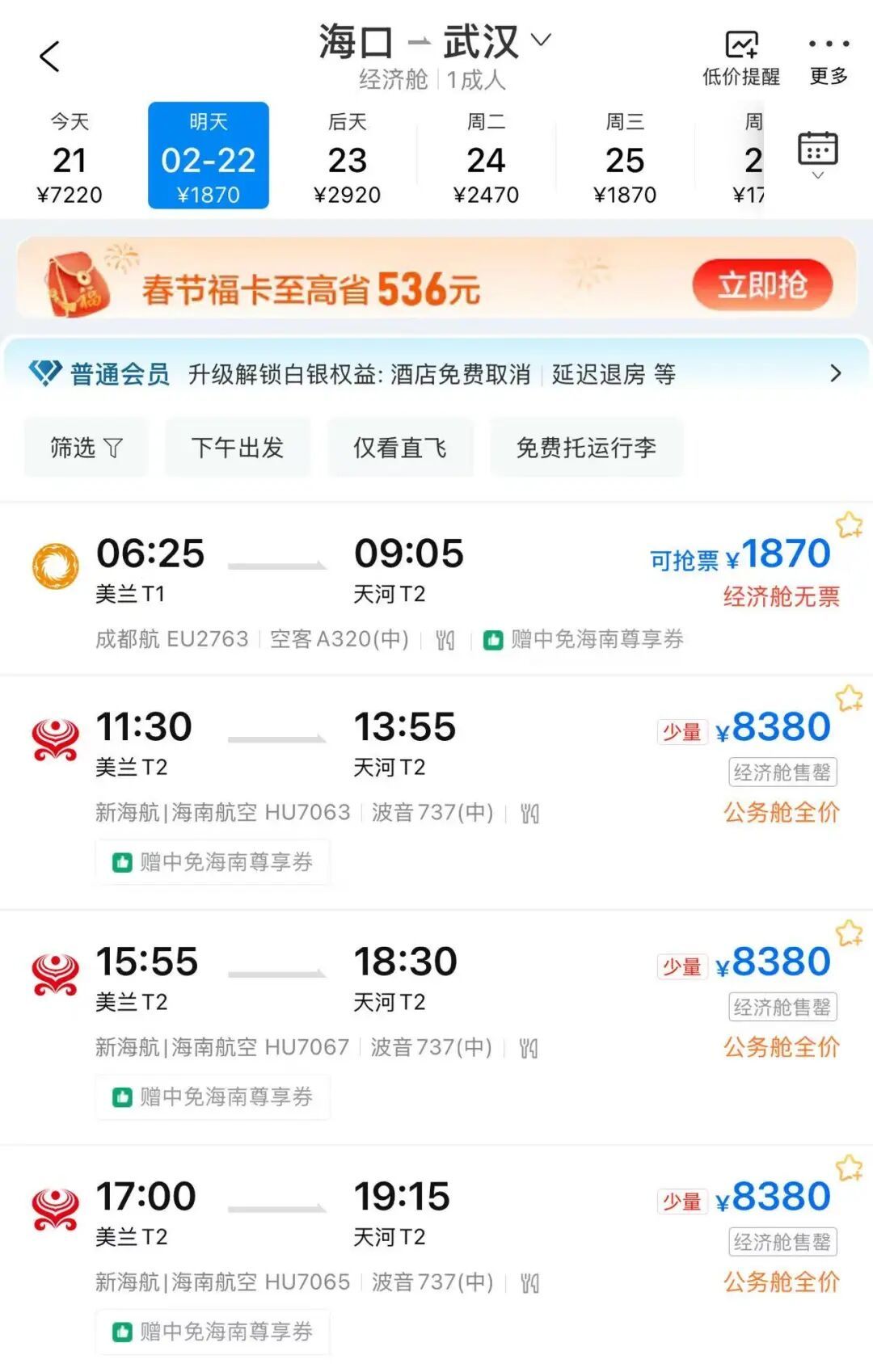Viewport: 873px width, 1372px height.
Task: Star the 06:25 flight as favorite
Action: [x=847, y=527]
